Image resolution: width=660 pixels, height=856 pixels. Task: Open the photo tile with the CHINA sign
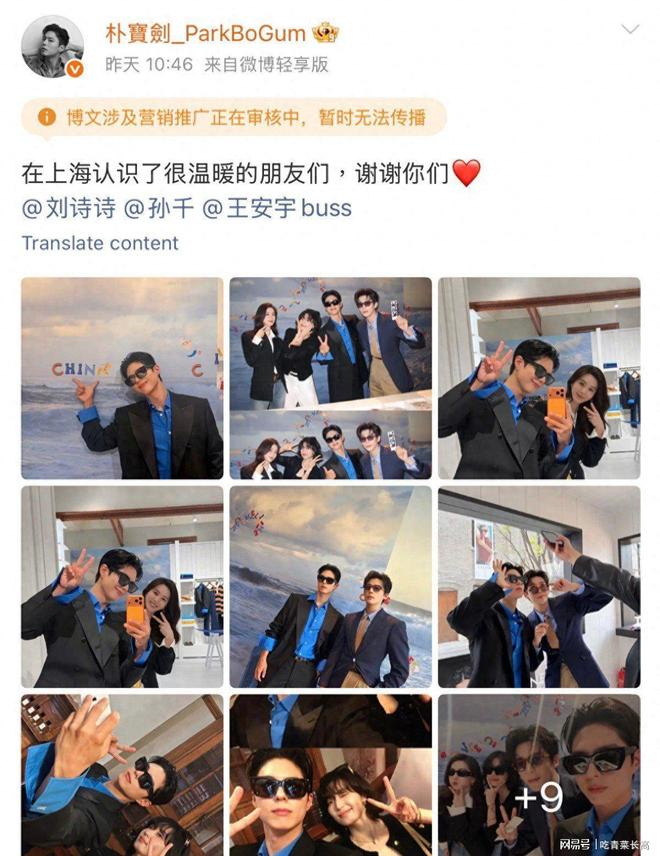(x=122, y=378)
